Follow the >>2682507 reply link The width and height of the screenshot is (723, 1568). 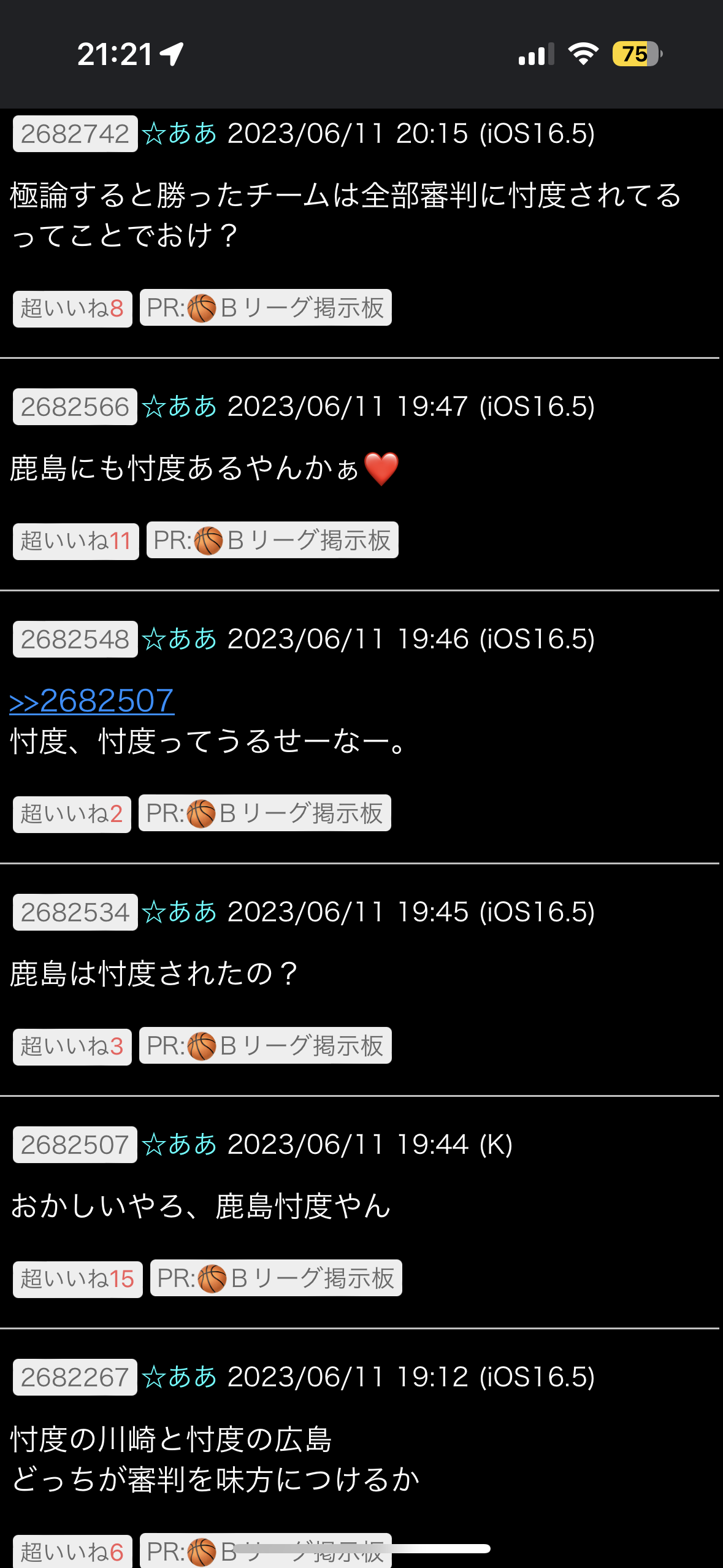click(92, 701)
